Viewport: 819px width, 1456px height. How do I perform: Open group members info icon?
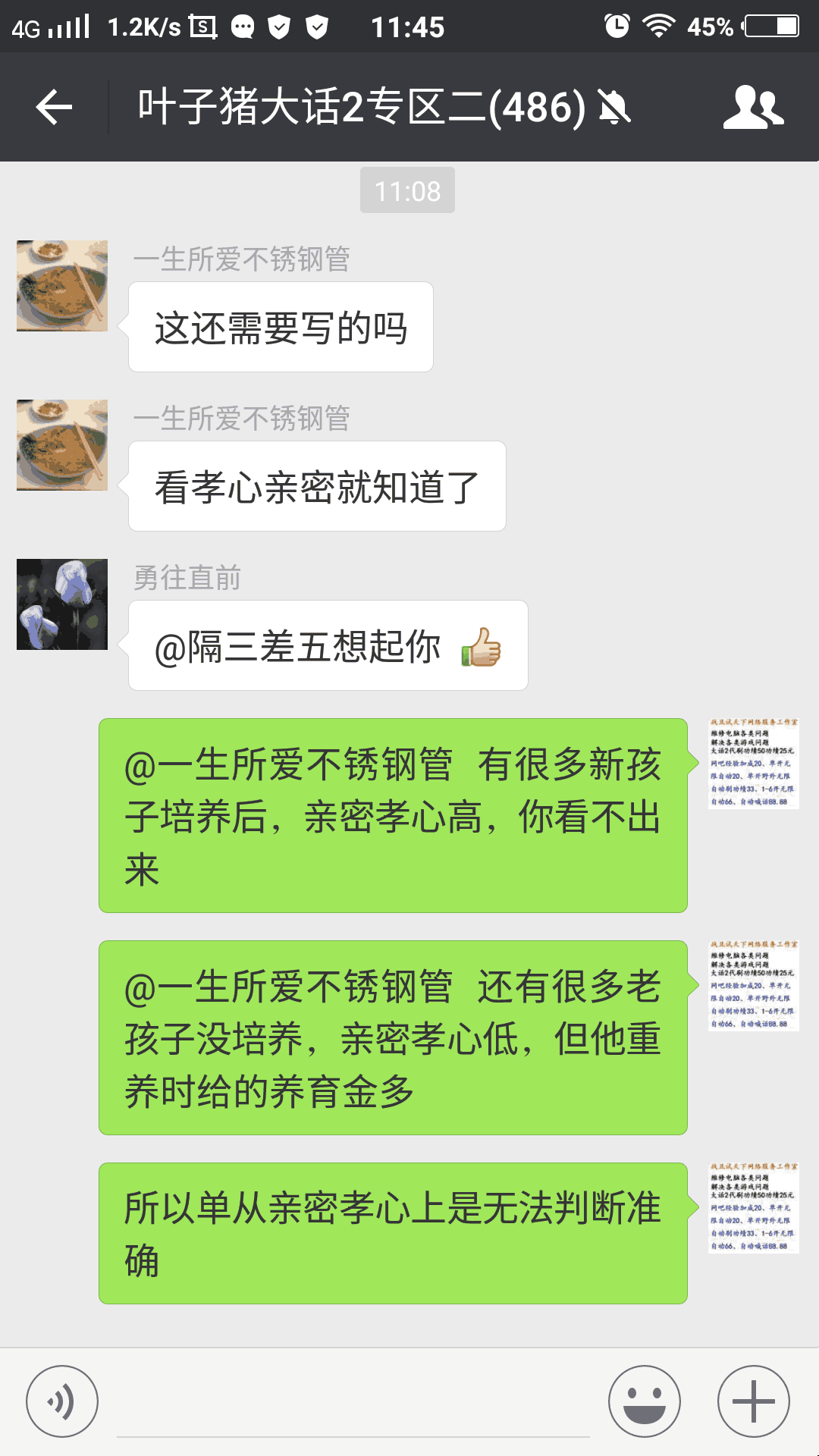click(x=752, y=107)
